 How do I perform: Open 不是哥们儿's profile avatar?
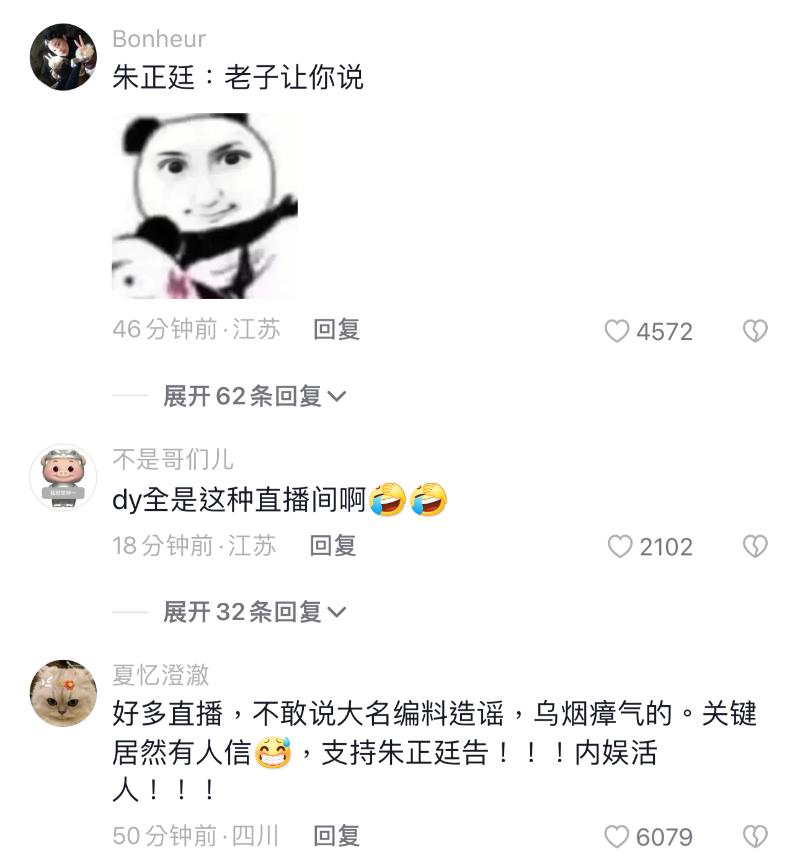click(x=64, y=477)
